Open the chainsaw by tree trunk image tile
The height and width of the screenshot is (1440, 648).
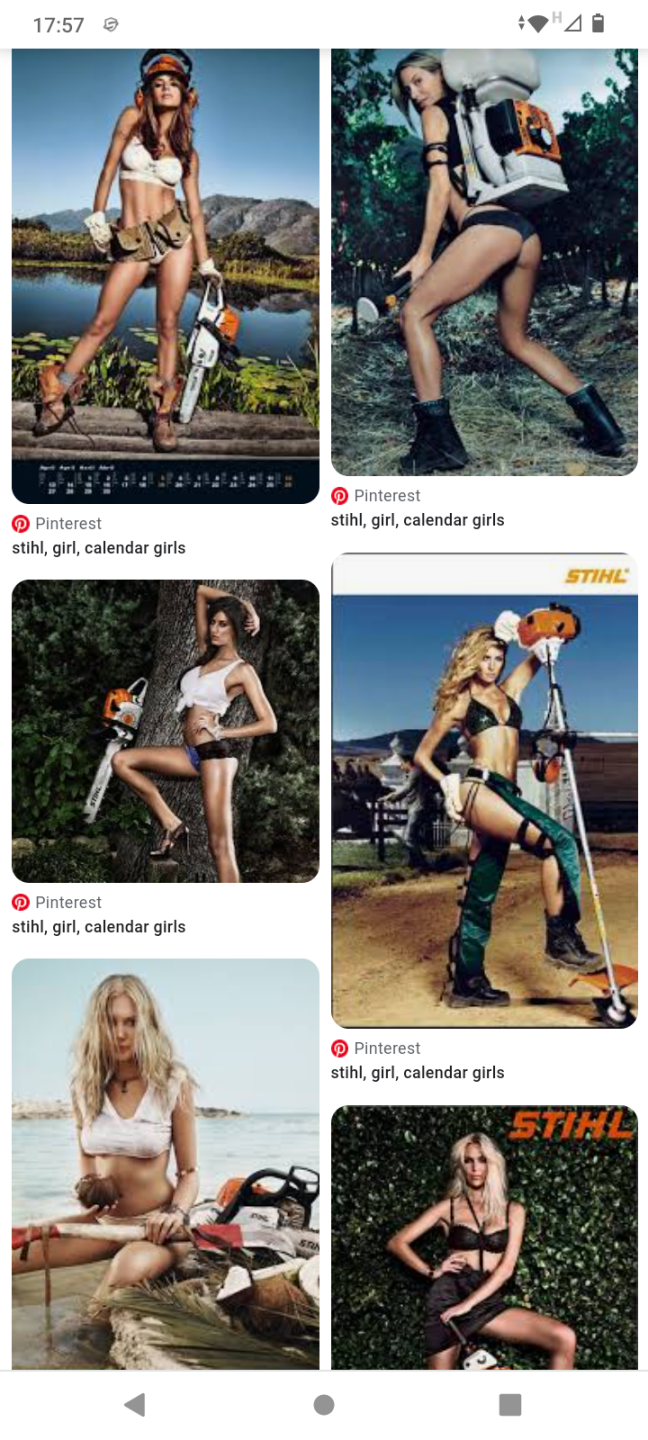pos(165,731)
